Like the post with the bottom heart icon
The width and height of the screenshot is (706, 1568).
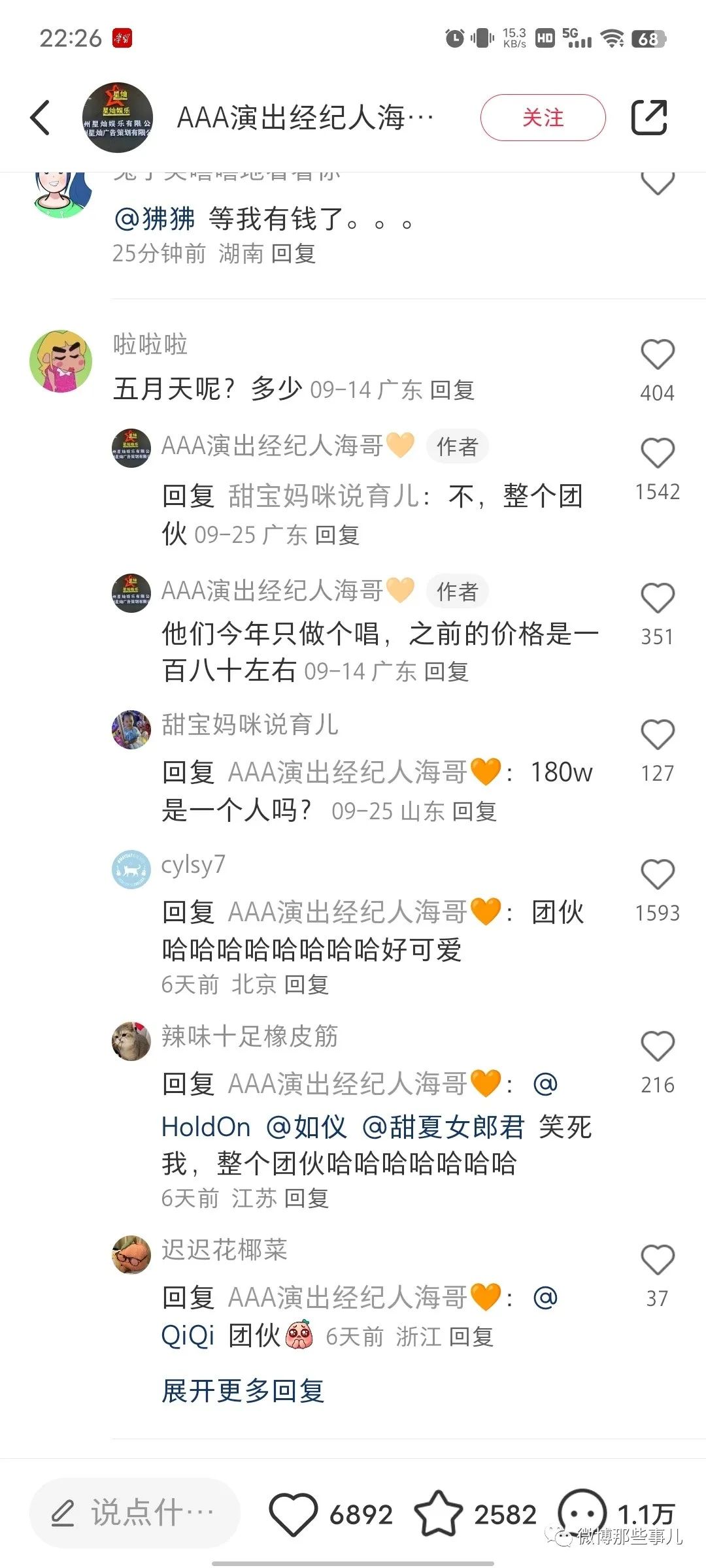[293, 1514]
